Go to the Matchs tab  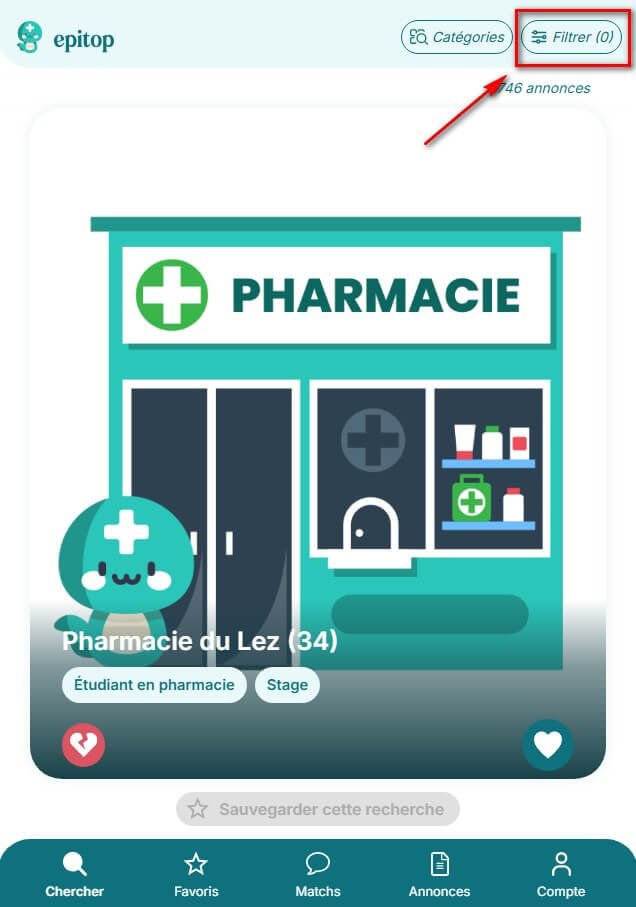[318, 874]
